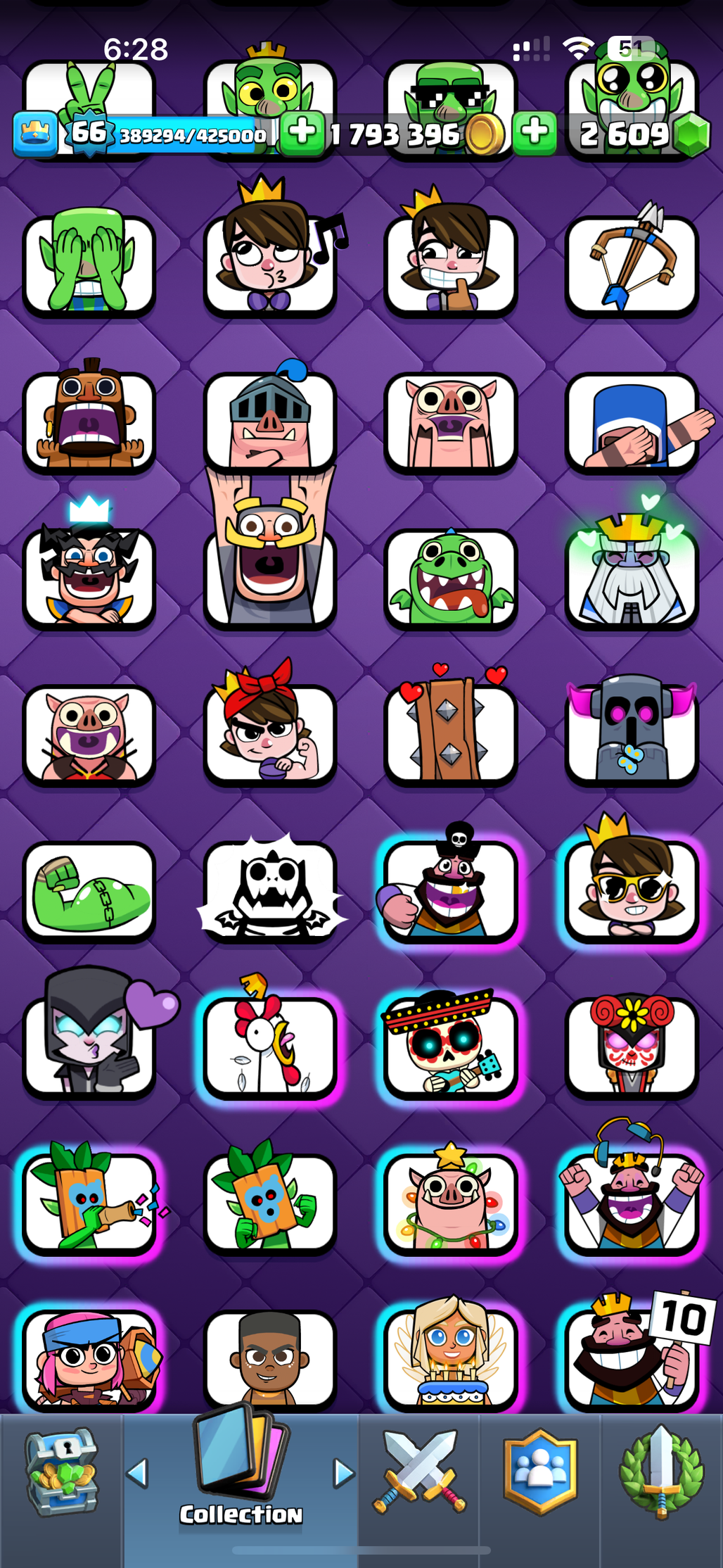Tap the green plus button beside the gold count
Image resolution: width=723 pixels, height=1568 pixels.
tap(302, 132)
